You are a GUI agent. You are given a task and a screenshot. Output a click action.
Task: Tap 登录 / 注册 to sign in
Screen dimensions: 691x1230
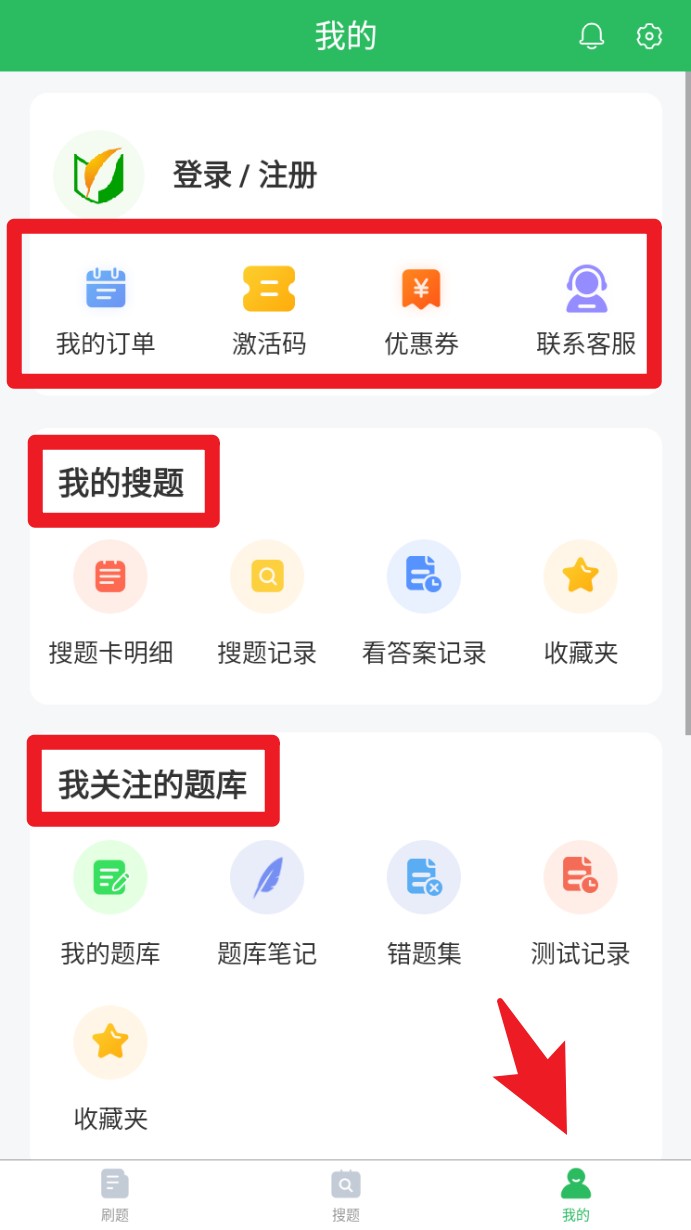click(x=245, y=175)
